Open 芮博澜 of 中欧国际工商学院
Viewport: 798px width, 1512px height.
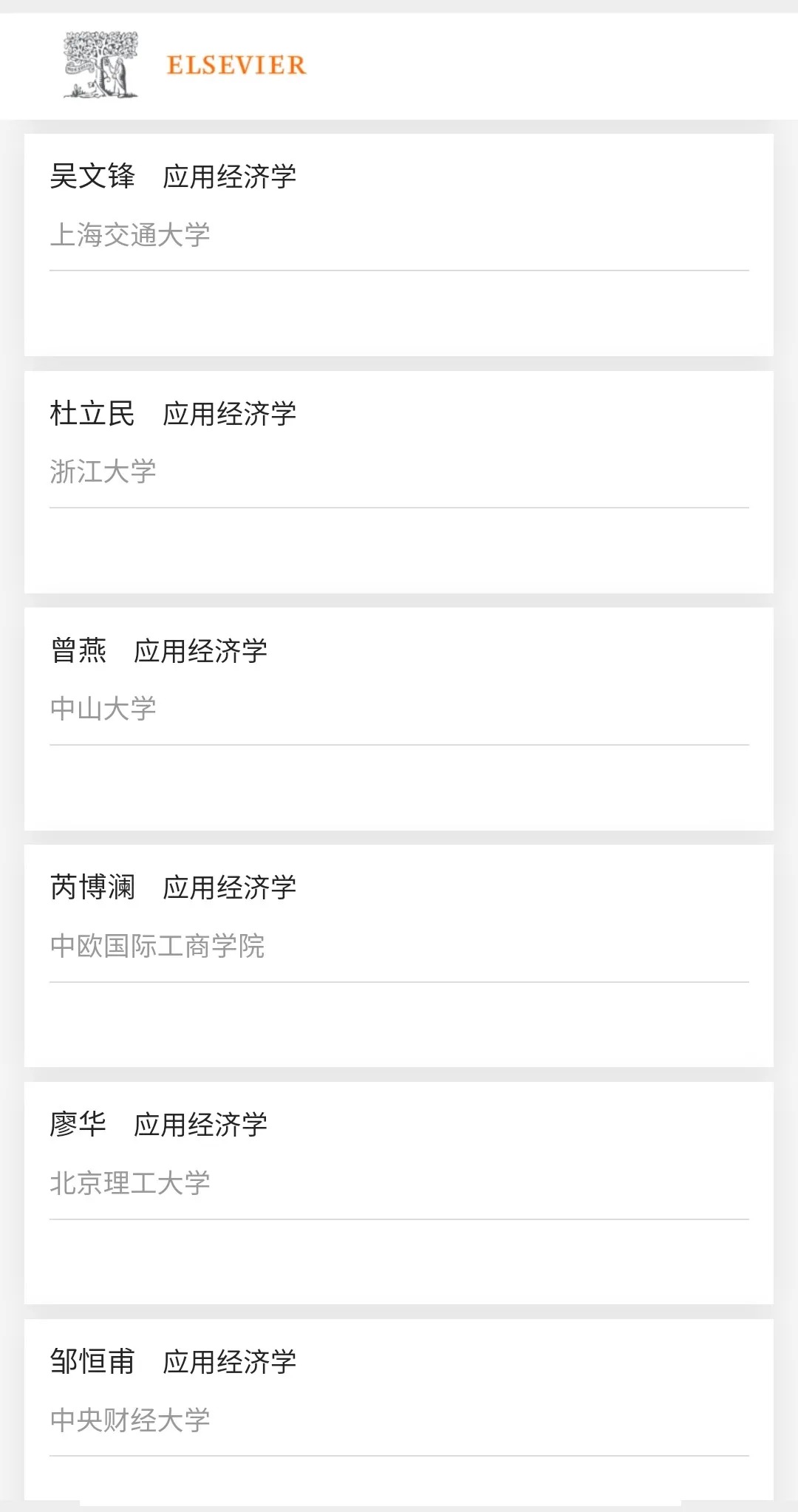[399, 956]
